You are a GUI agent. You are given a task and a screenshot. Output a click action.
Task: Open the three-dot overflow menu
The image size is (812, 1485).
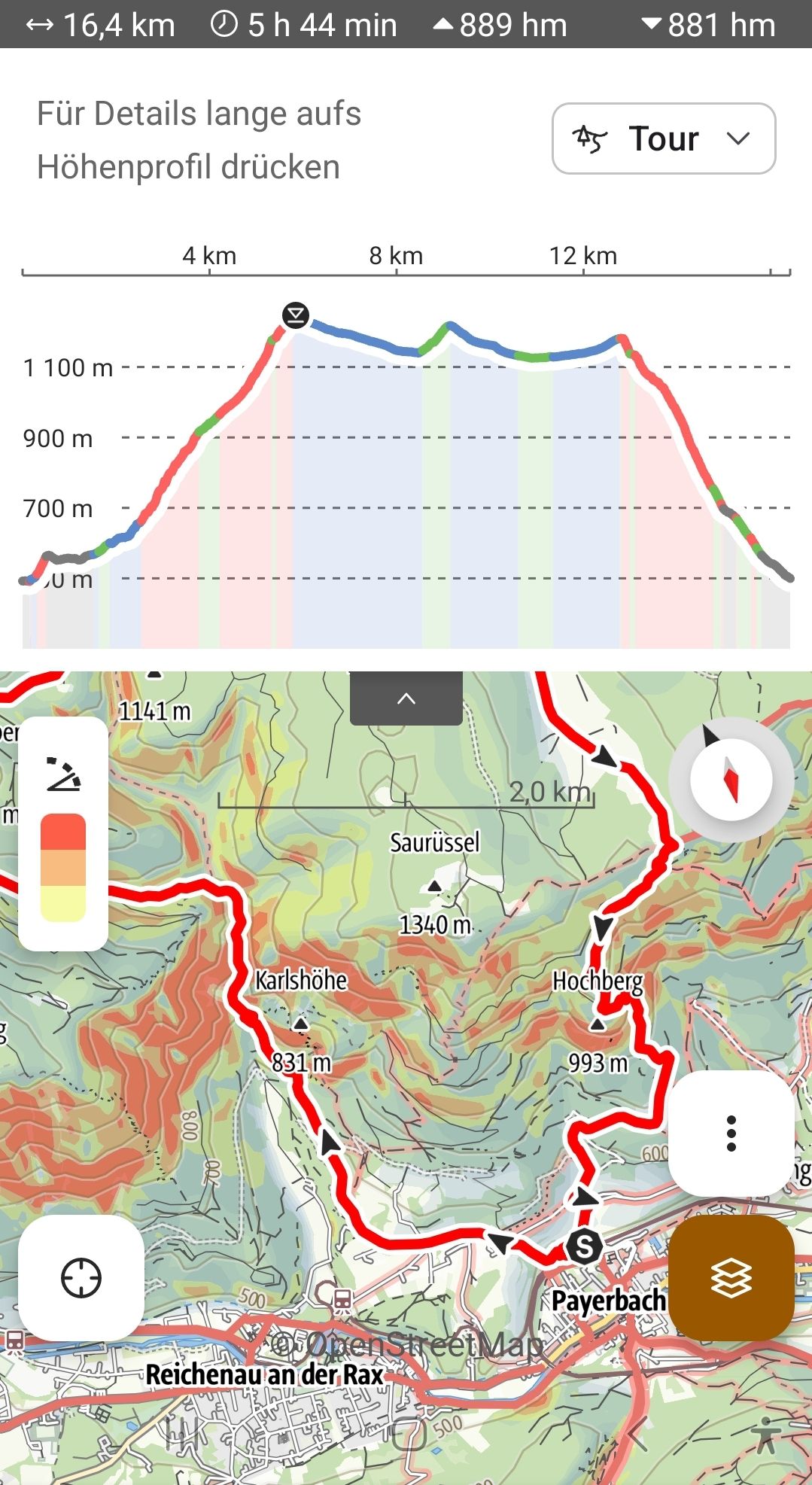point(731,1134)
